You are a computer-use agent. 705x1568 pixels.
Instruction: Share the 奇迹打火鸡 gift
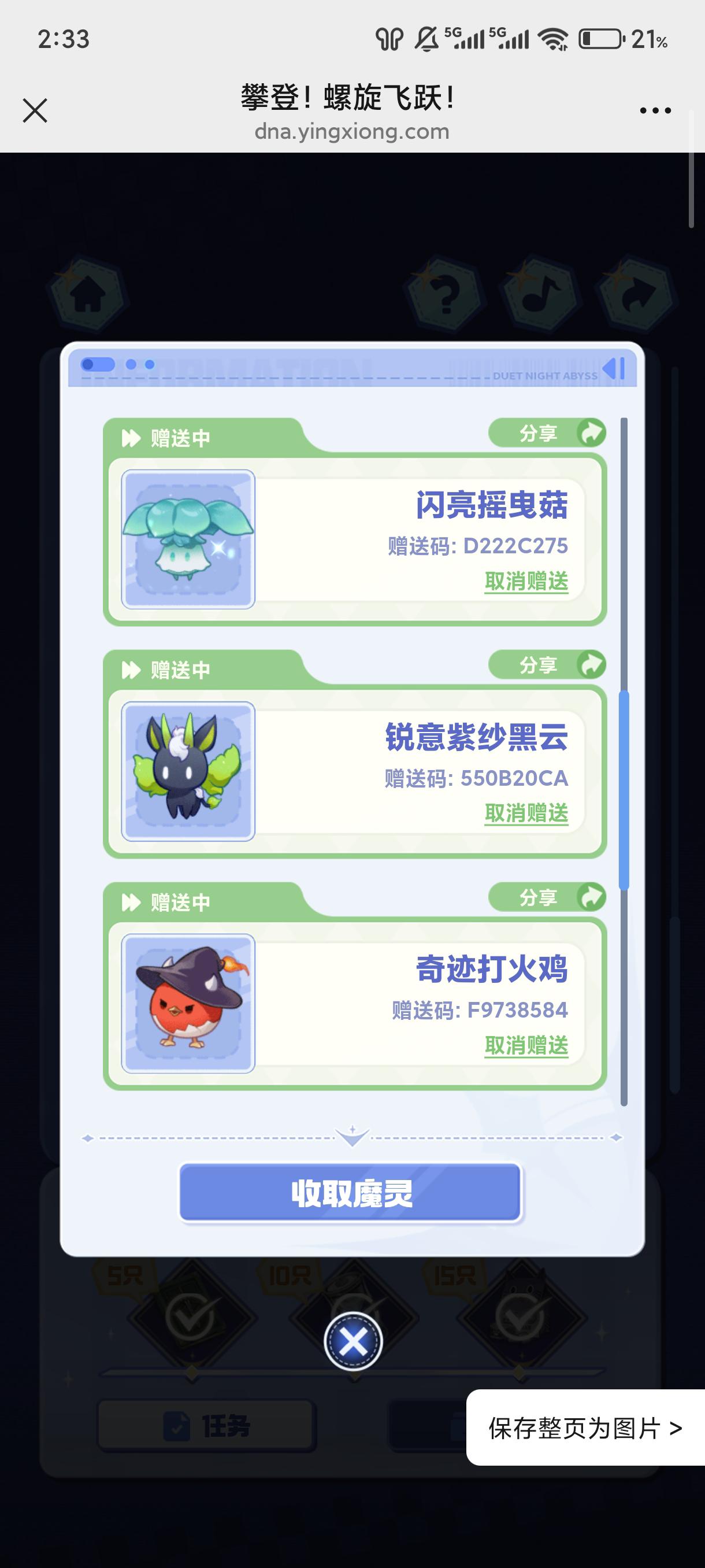pyautogui.click(x=547, y=897)
